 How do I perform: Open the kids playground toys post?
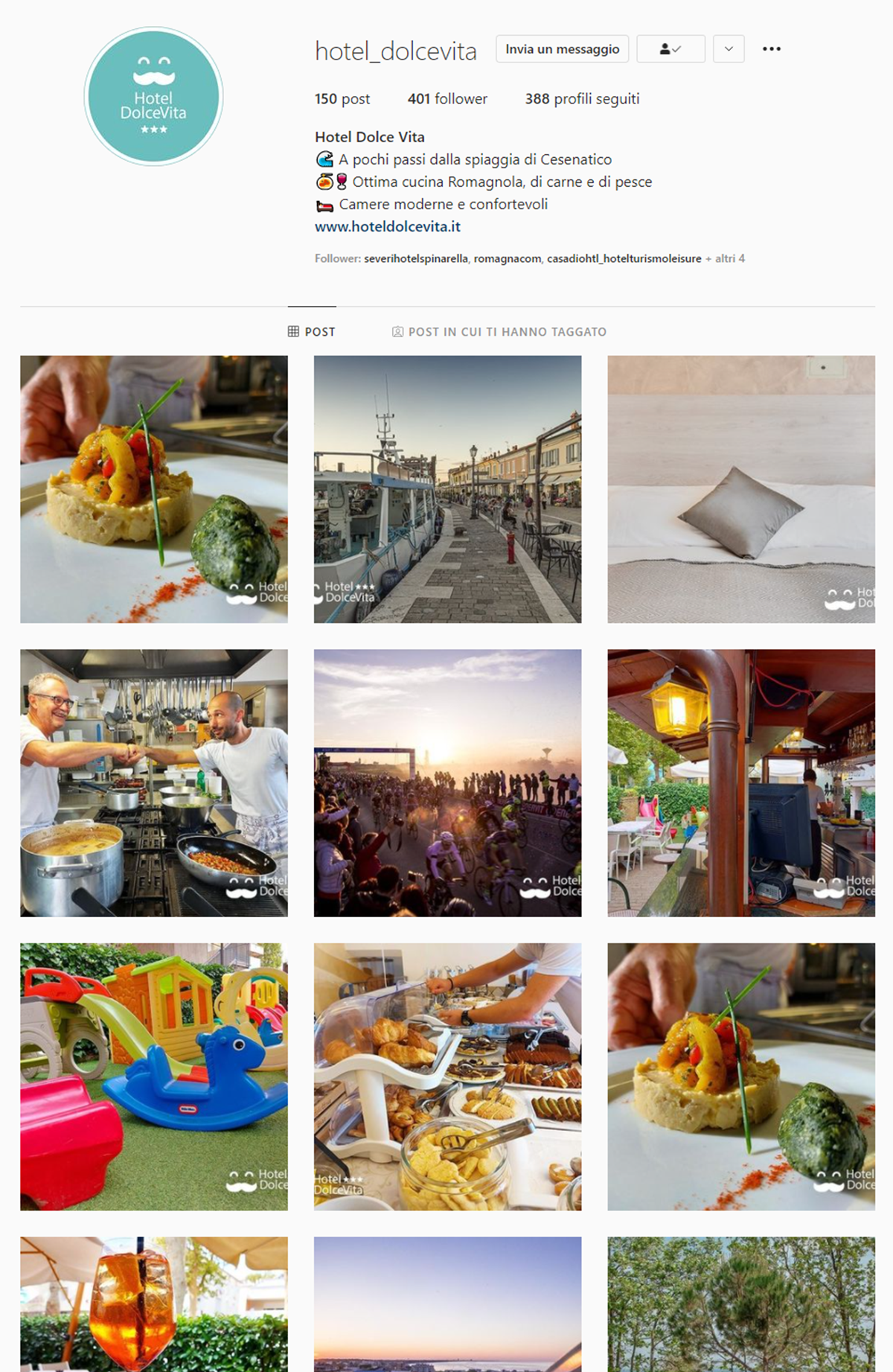pos(153,1076)
